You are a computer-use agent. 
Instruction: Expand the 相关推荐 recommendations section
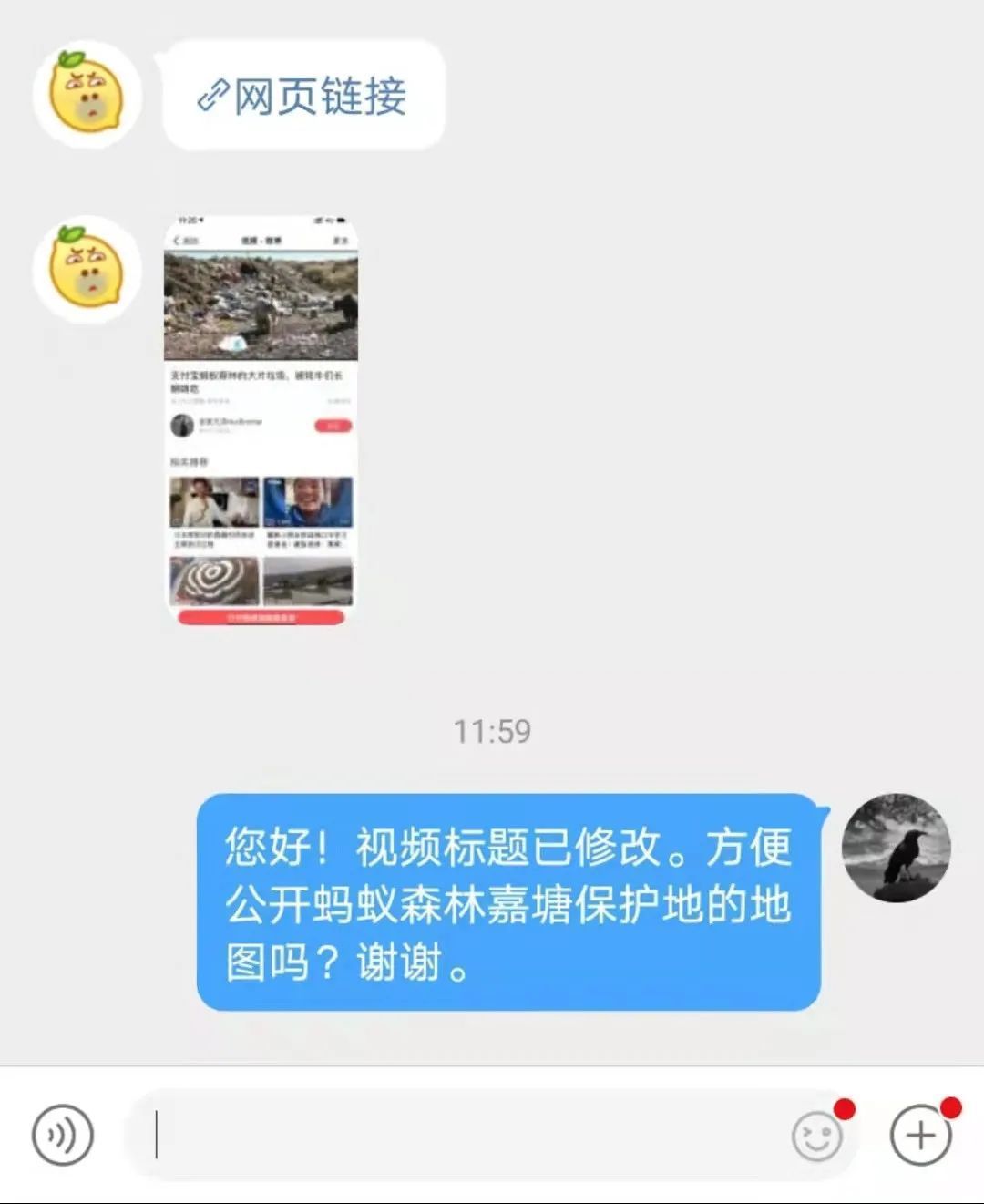191,463
